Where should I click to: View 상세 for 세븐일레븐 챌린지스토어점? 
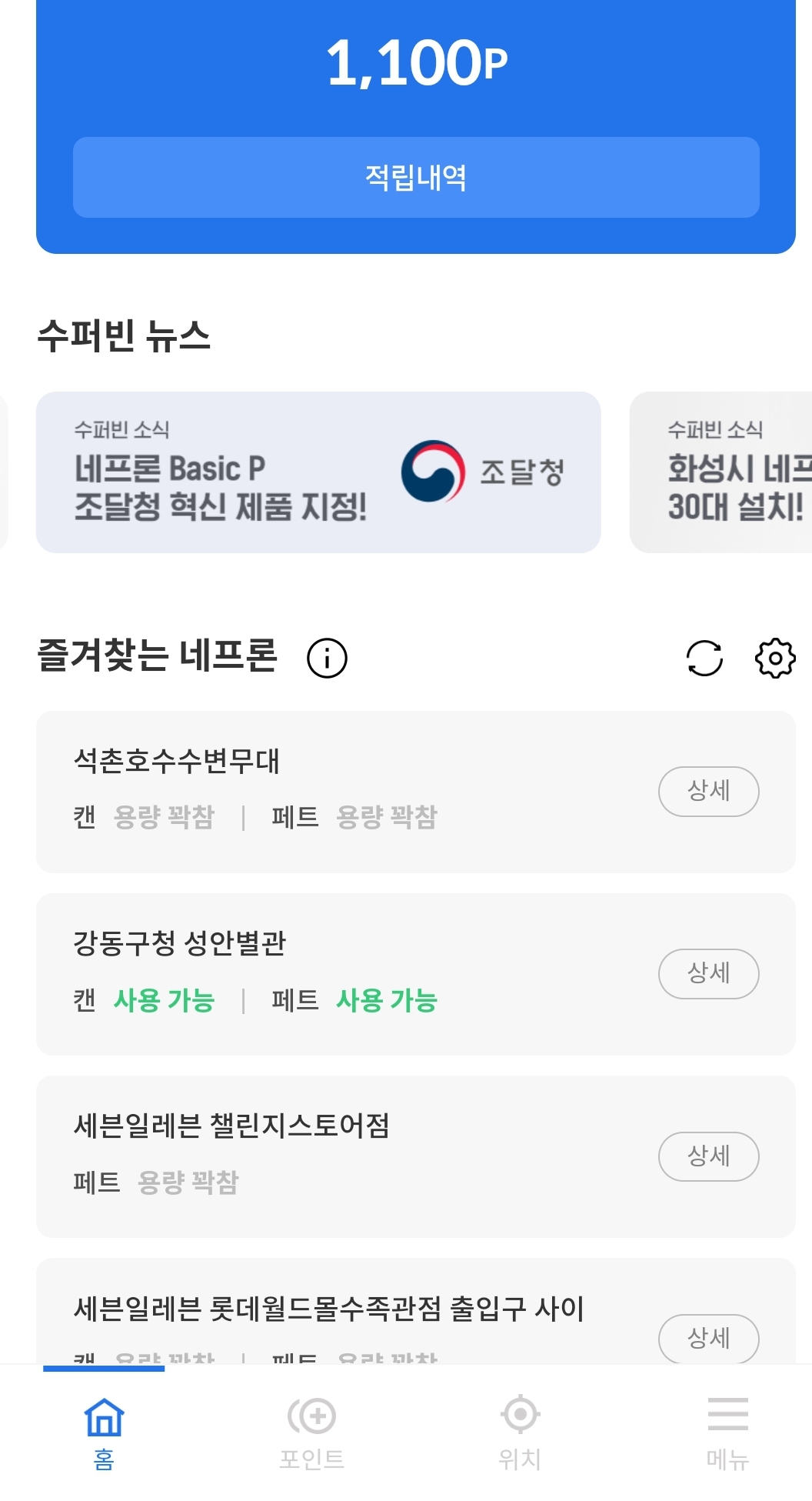(x=708, y=1156)
